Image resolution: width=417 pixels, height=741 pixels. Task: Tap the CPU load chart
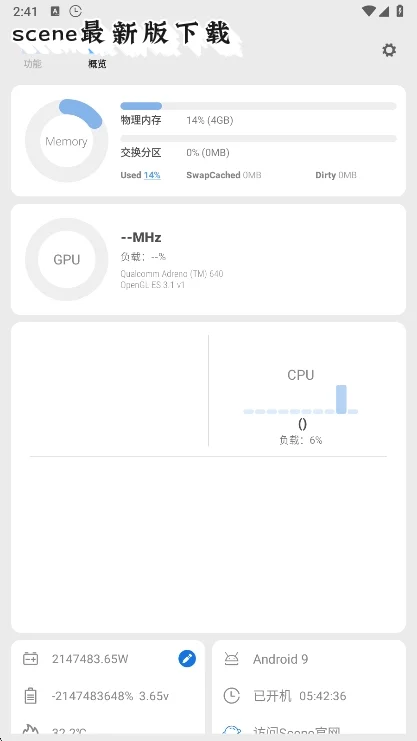(x=300, y=400)
